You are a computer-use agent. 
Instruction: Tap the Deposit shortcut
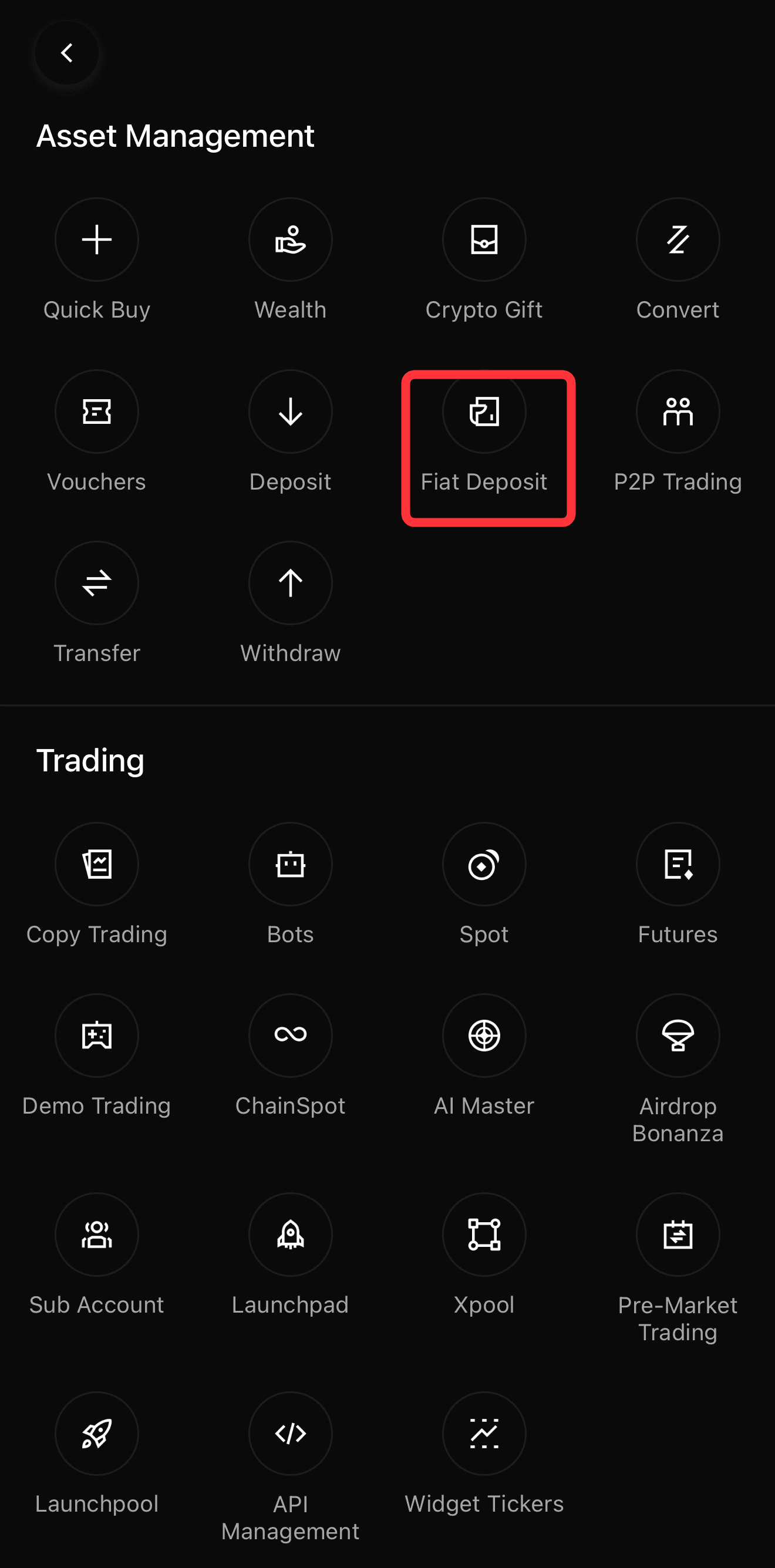(291, 412)
